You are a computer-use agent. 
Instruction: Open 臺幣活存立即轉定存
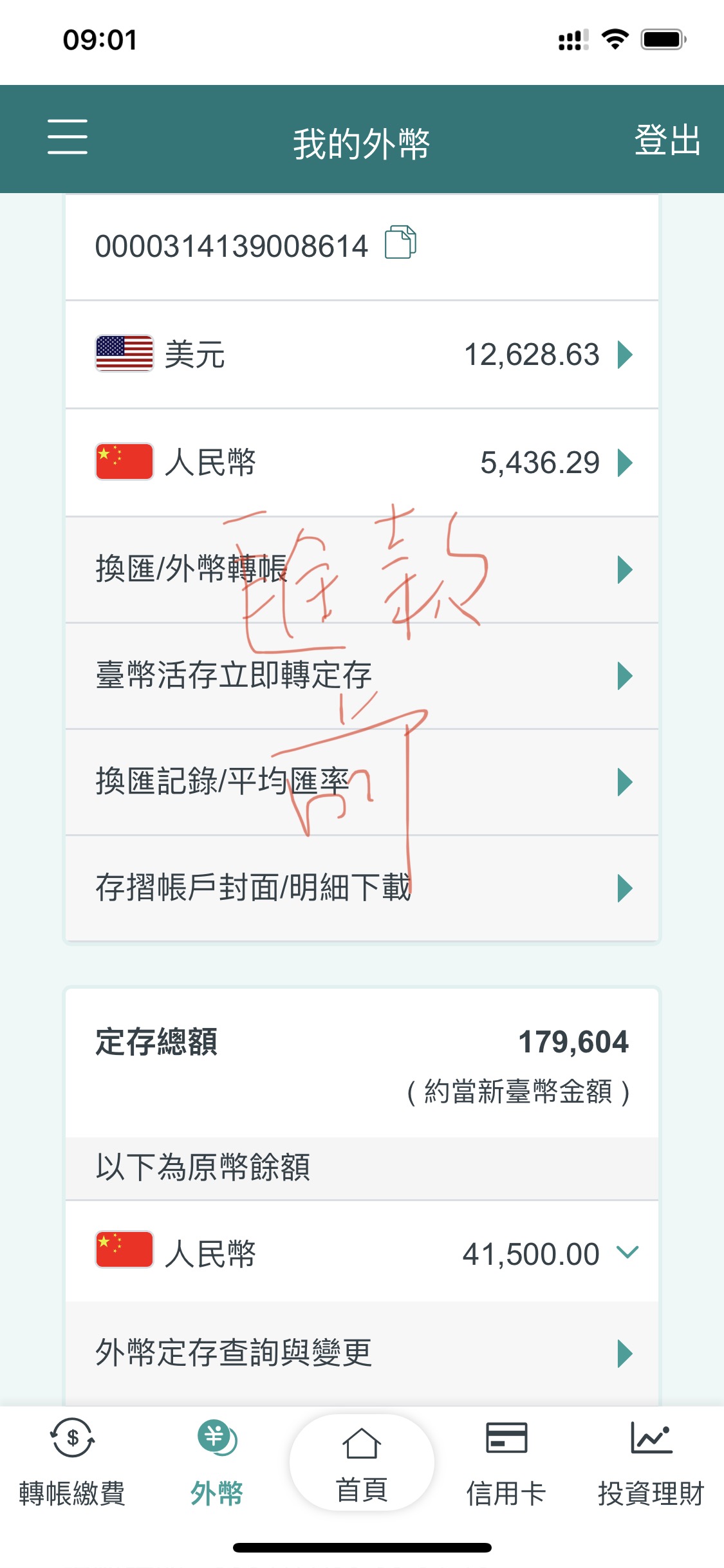(362, 675)
